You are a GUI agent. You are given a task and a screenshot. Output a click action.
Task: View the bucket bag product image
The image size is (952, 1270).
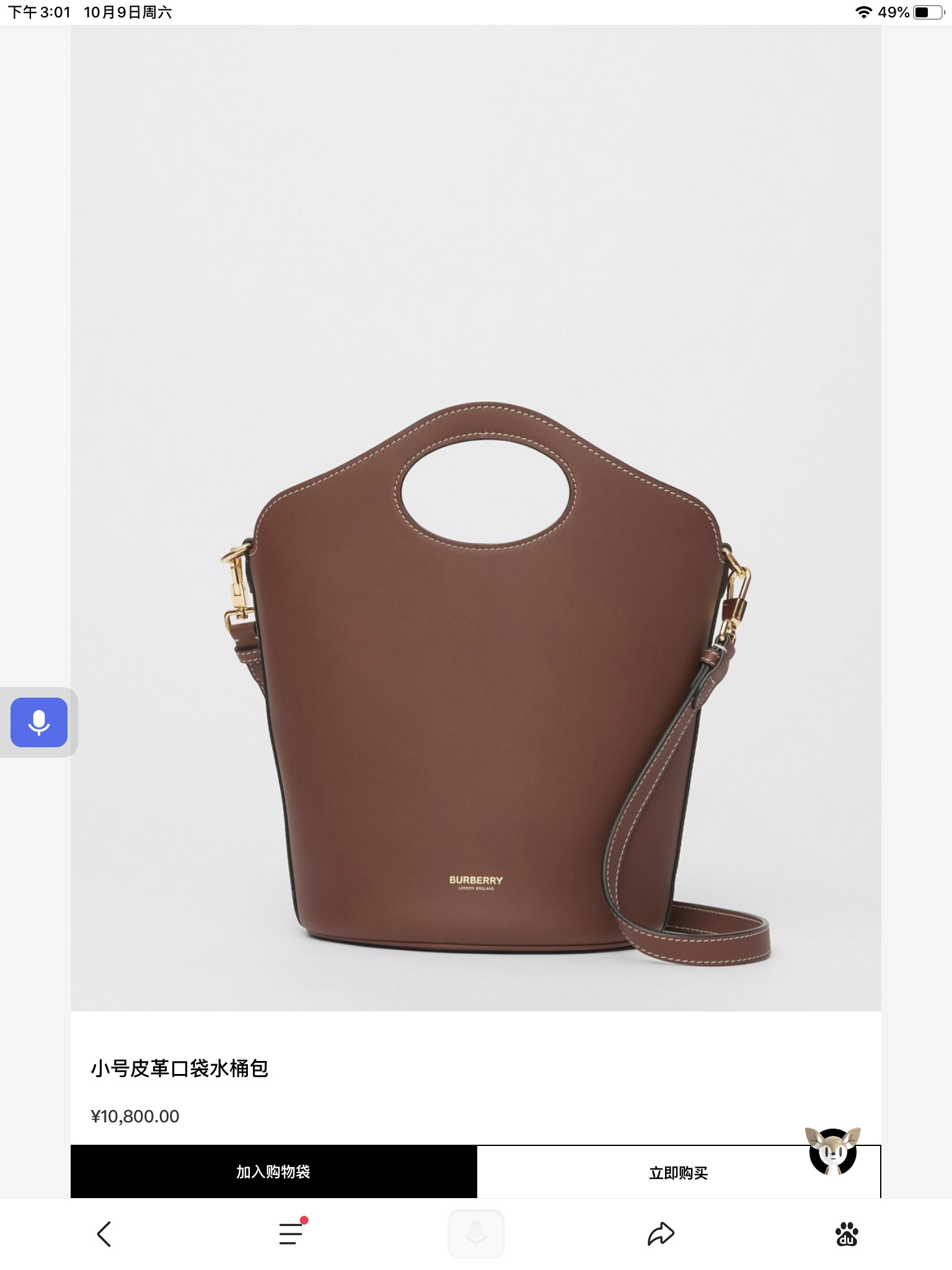(475, 682)
